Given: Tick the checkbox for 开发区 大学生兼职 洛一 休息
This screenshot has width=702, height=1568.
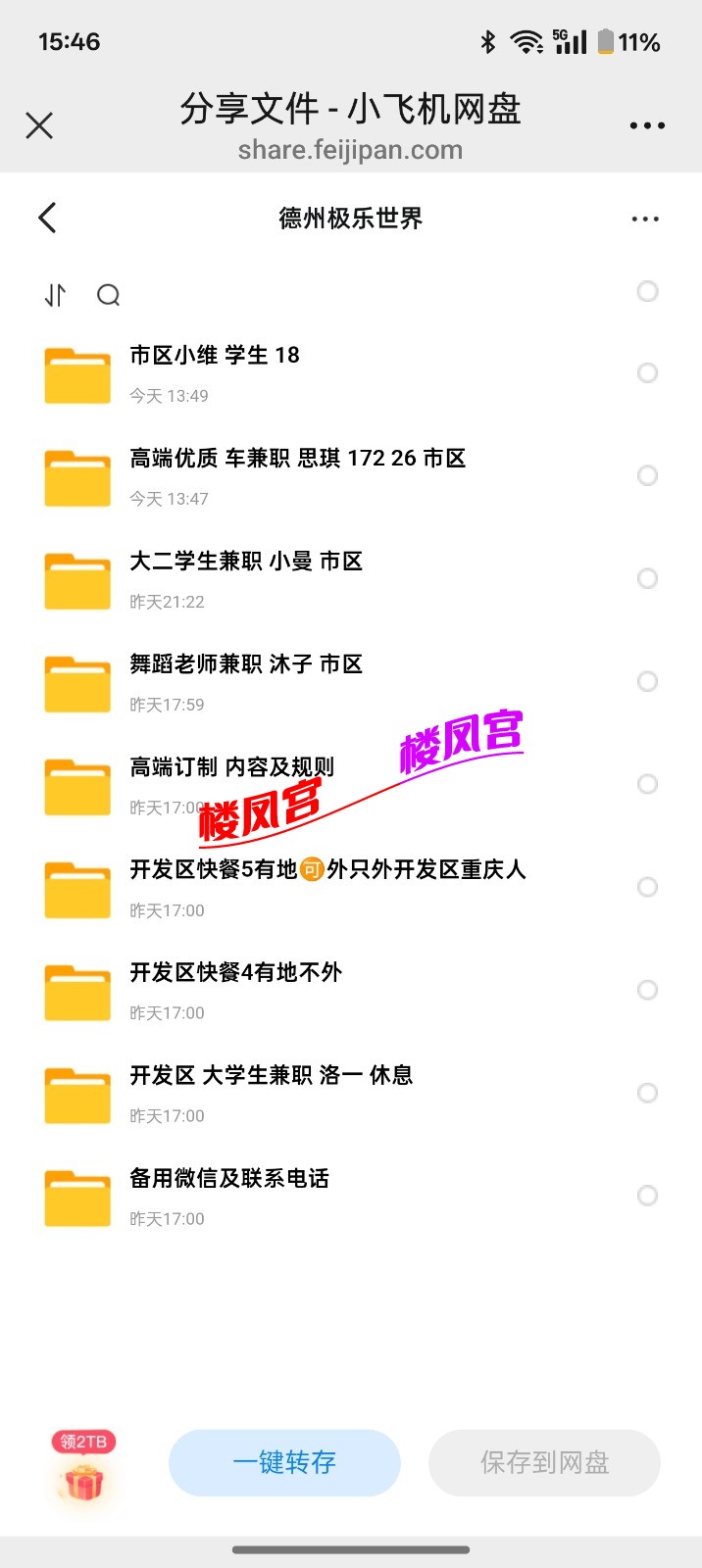Looking at the screenshot, I should pos(647,1093).
